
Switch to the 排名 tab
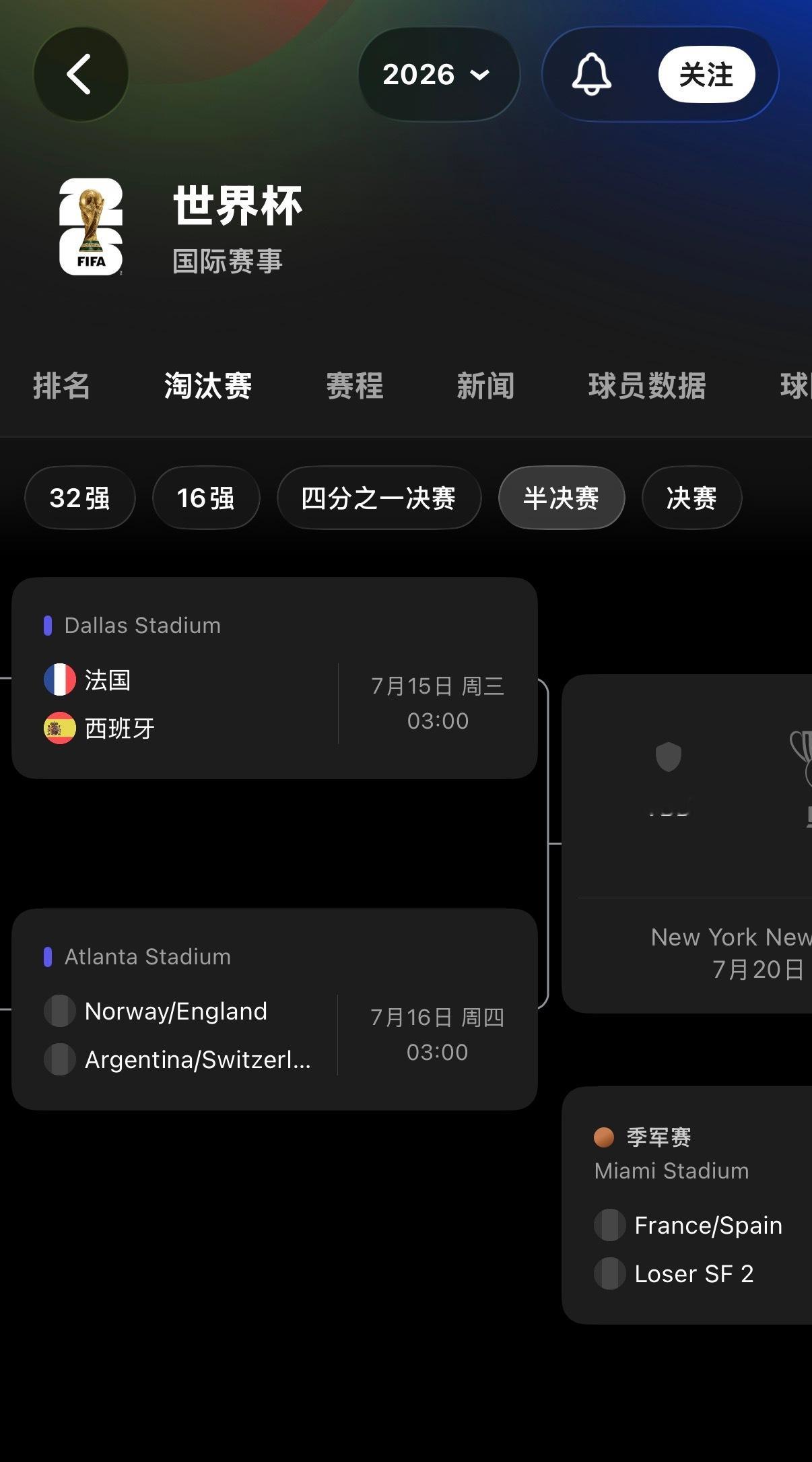62,386
